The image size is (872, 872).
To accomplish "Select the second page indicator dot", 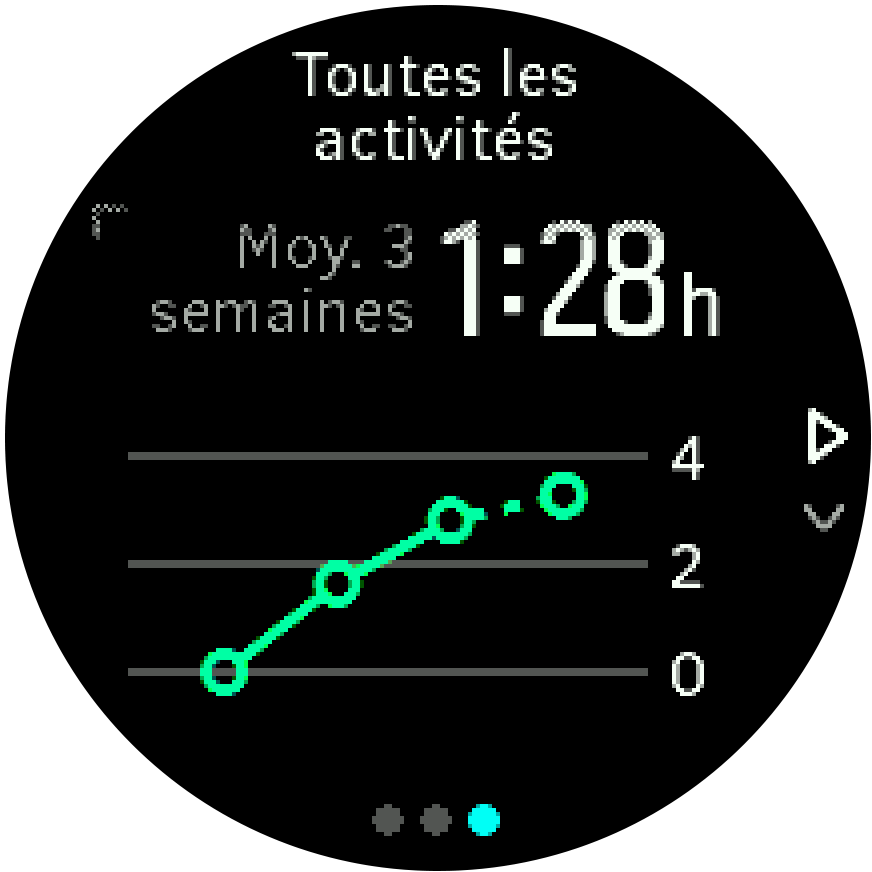I will [435, 821].
